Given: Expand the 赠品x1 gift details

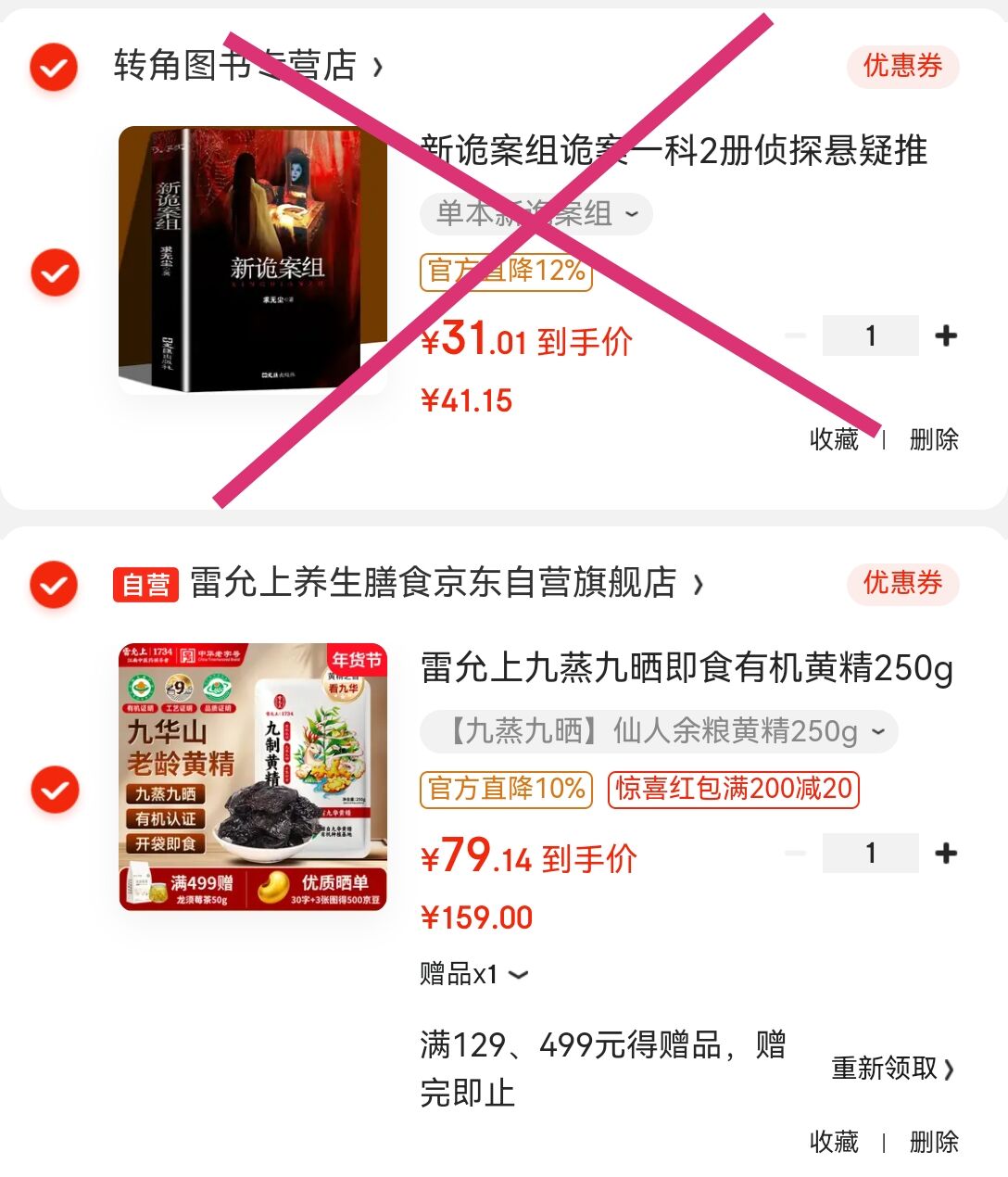Looking at the screenshot, I should [474, 974].
